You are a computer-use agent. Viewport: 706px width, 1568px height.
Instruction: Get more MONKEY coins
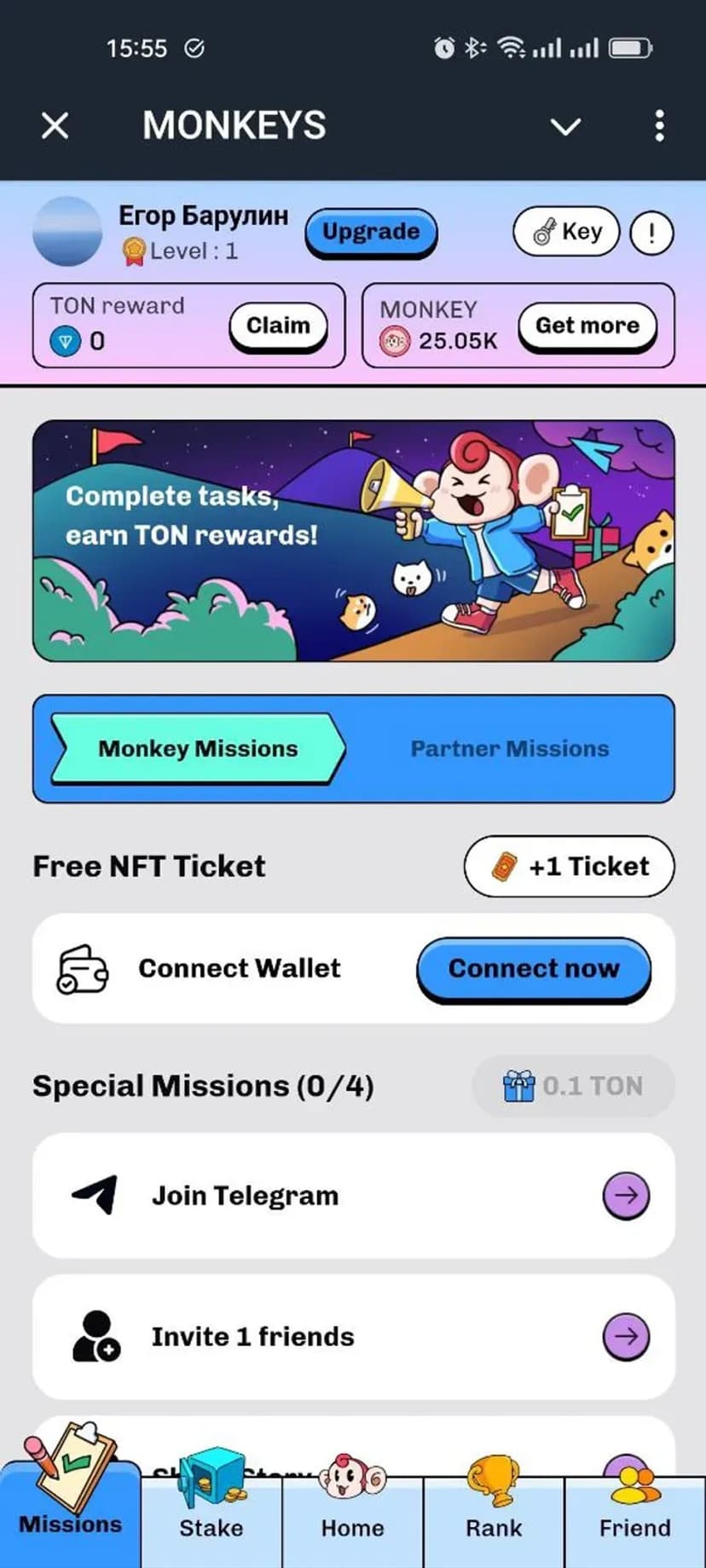(x=587, y=326)
